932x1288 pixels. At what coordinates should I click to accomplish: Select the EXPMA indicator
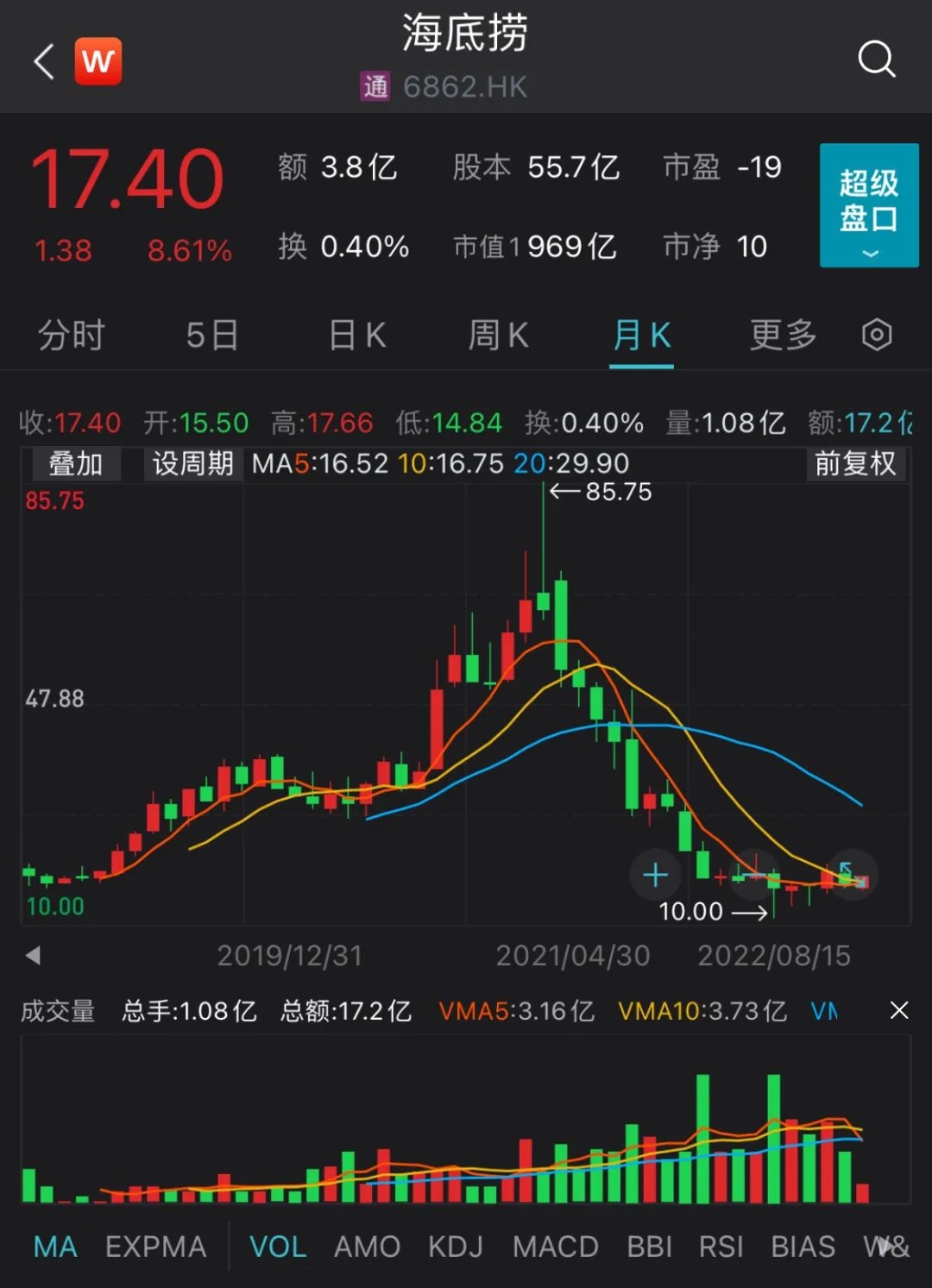pyautogui.click(x=155, y=1247)
